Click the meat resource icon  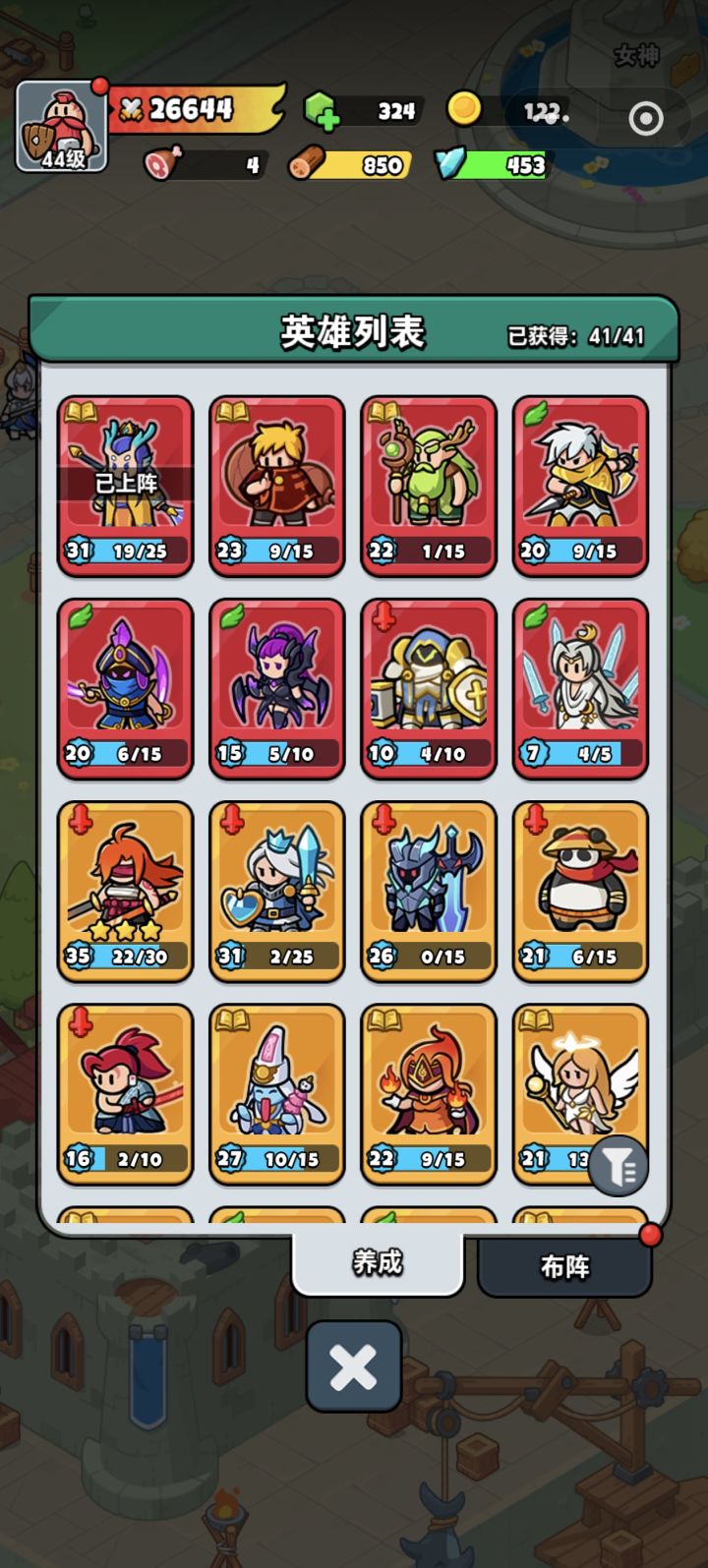coord(165,164)
